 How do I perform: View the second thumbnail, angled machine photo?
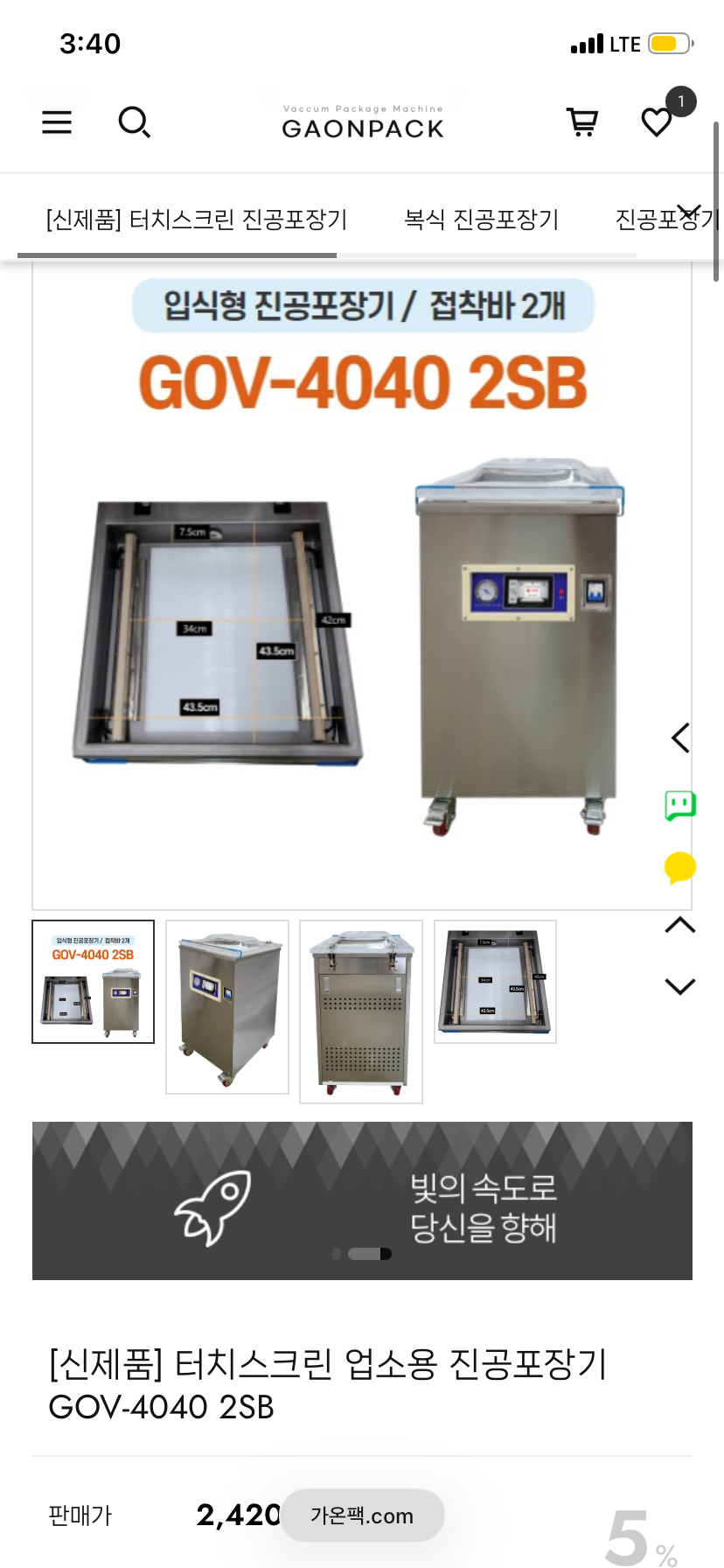point(227,1006)
